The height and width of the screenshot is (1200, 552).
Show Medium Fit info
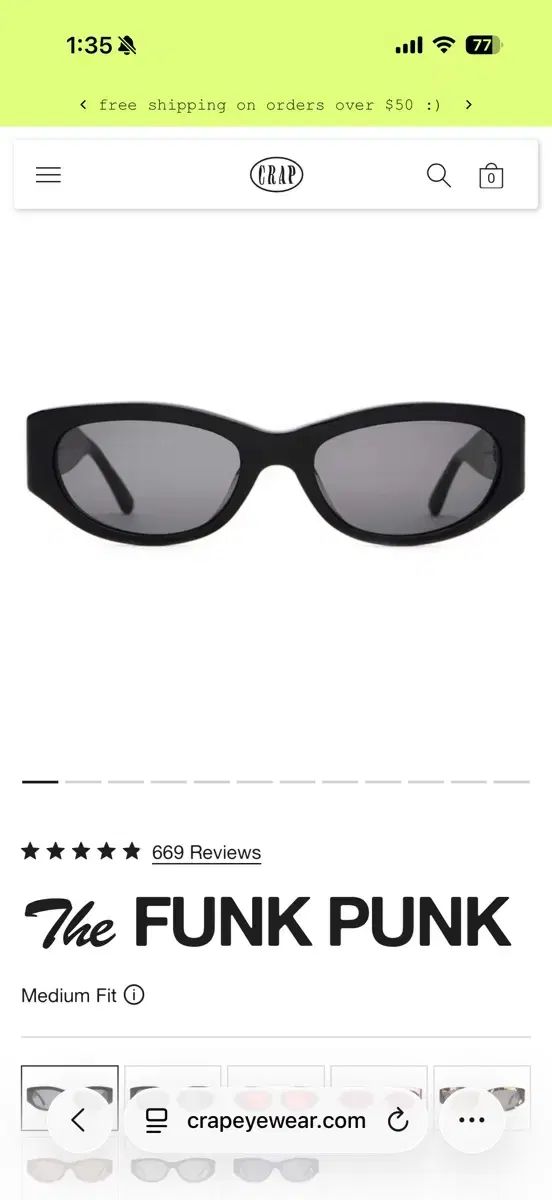tap(134, 995)
